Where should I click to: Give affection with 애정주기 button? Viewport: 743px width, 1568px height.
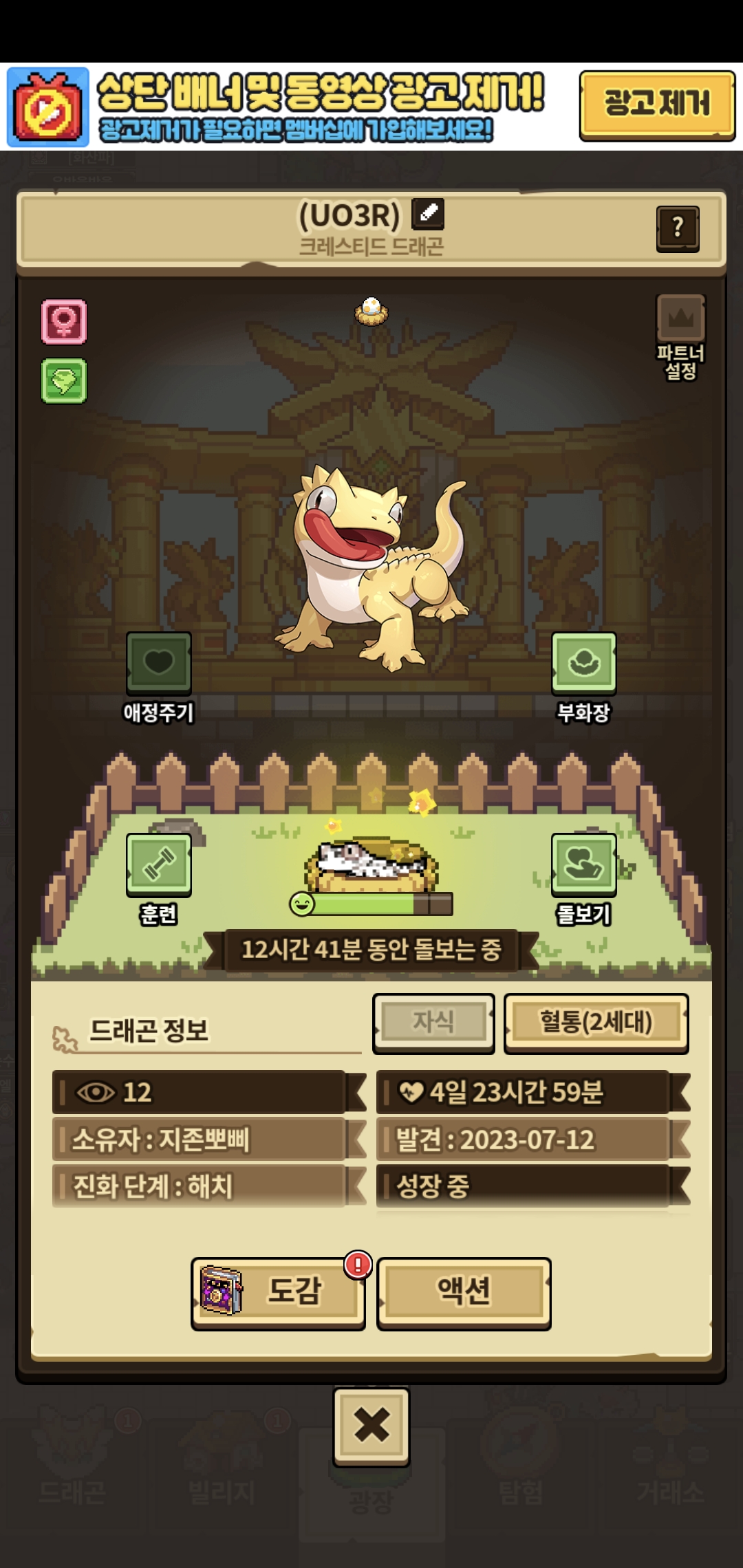(159, 677)
